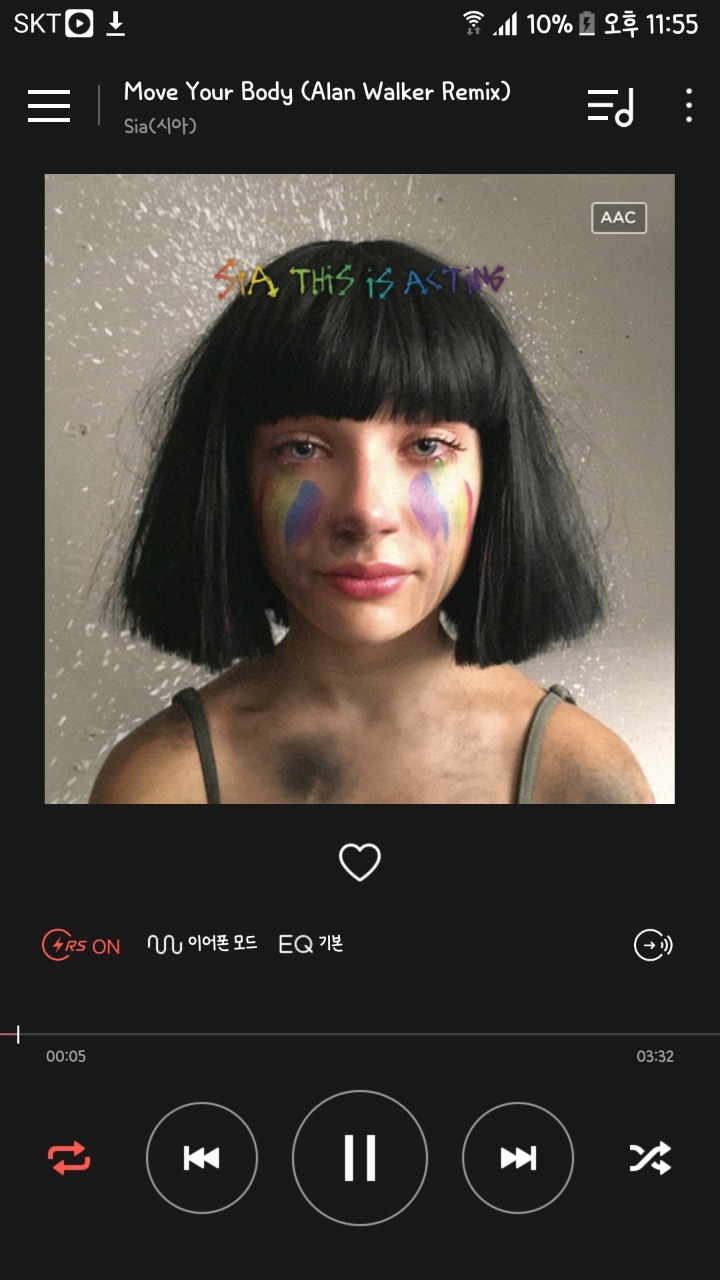Skip to the next track
Screen dimensions: 720x1280
[518, 1158]
